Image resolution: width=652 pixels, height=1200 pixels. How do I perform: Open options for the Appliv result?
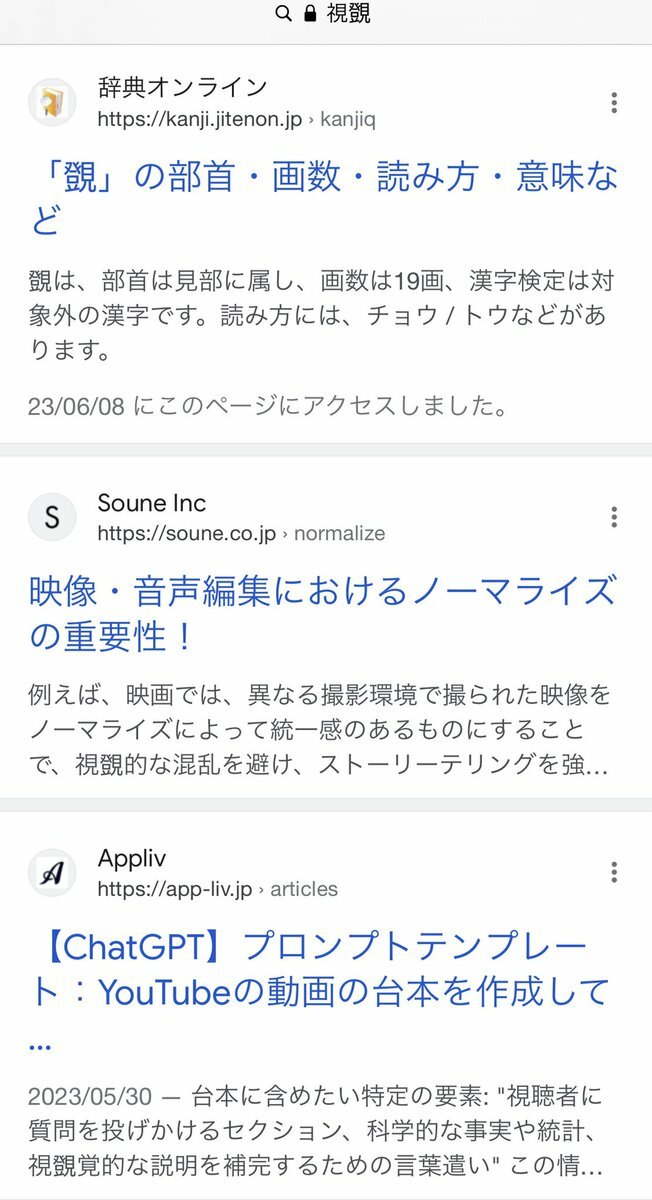click(613, 872)
